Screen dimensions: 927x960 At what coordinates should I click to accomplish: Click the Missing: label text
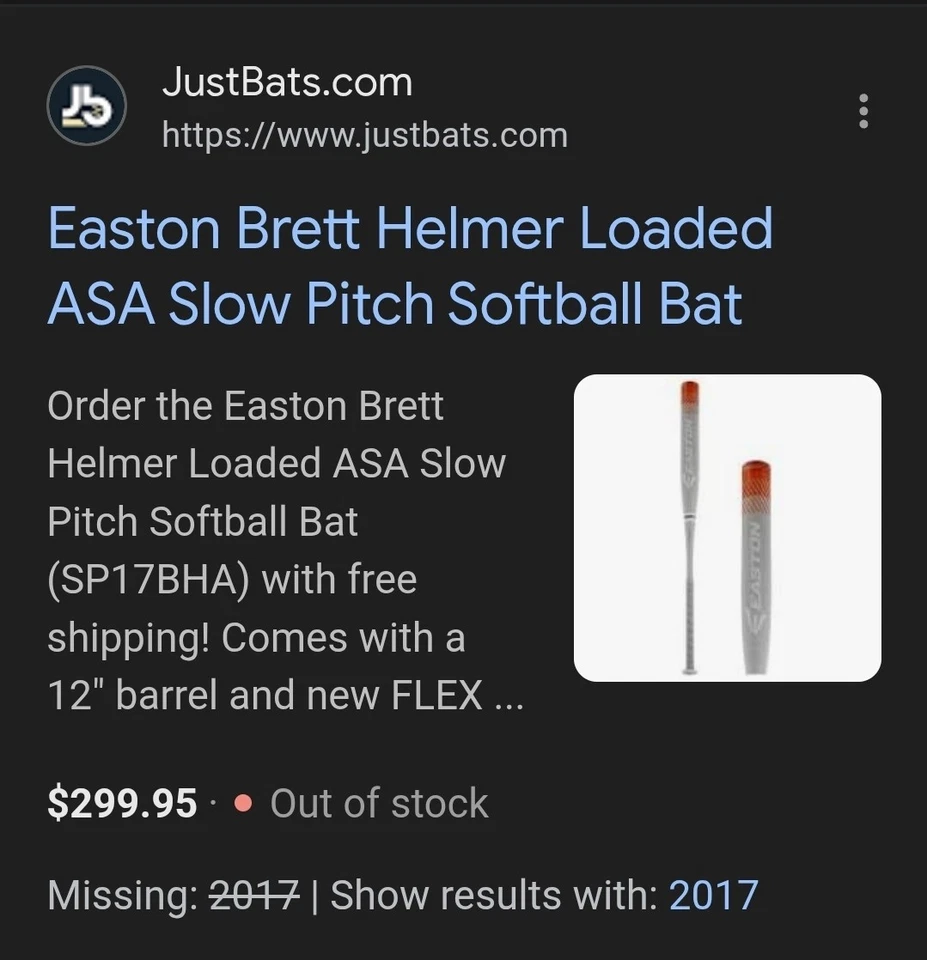120,895
